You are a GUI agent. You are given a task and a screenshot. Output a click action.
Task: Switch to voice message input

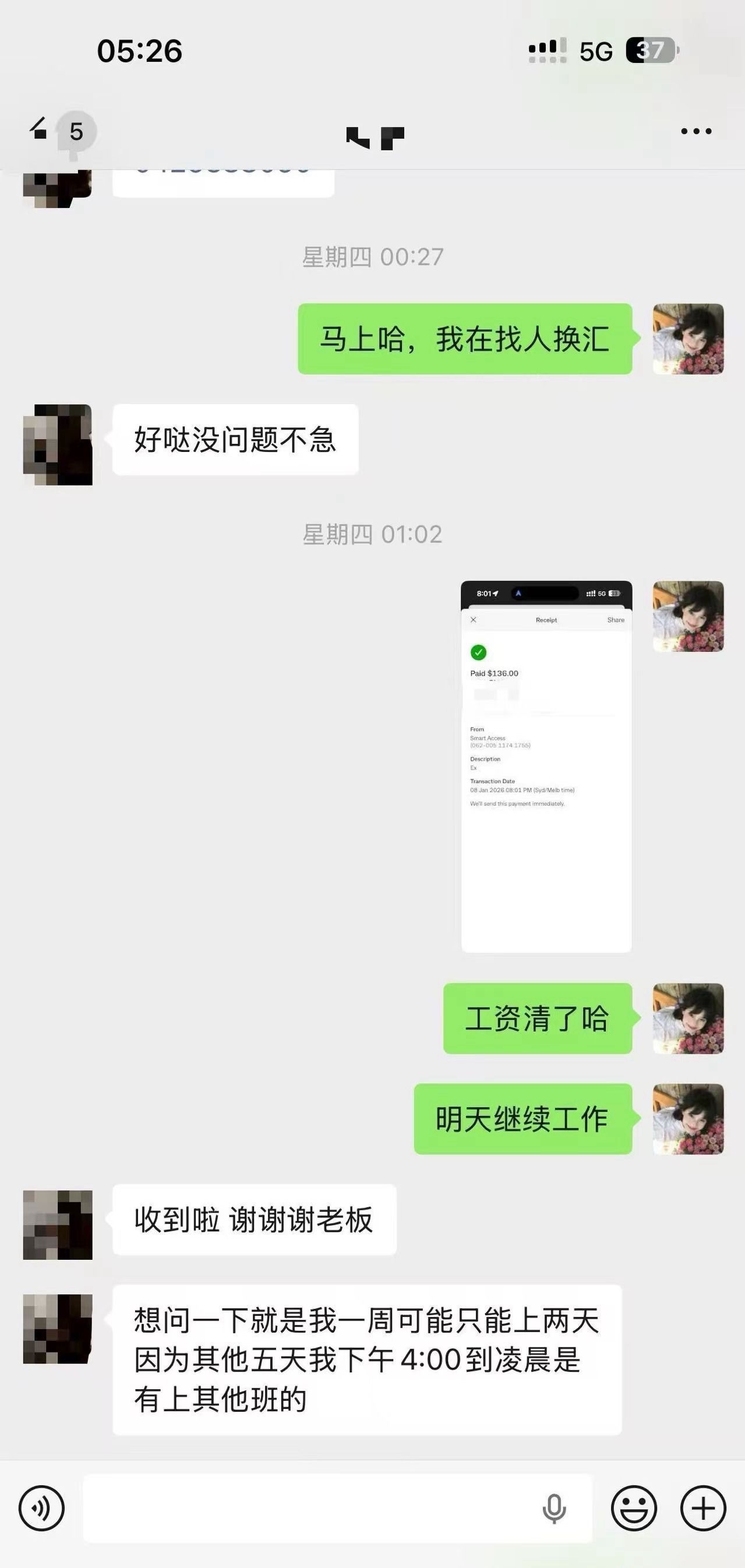pos(41,1509)
